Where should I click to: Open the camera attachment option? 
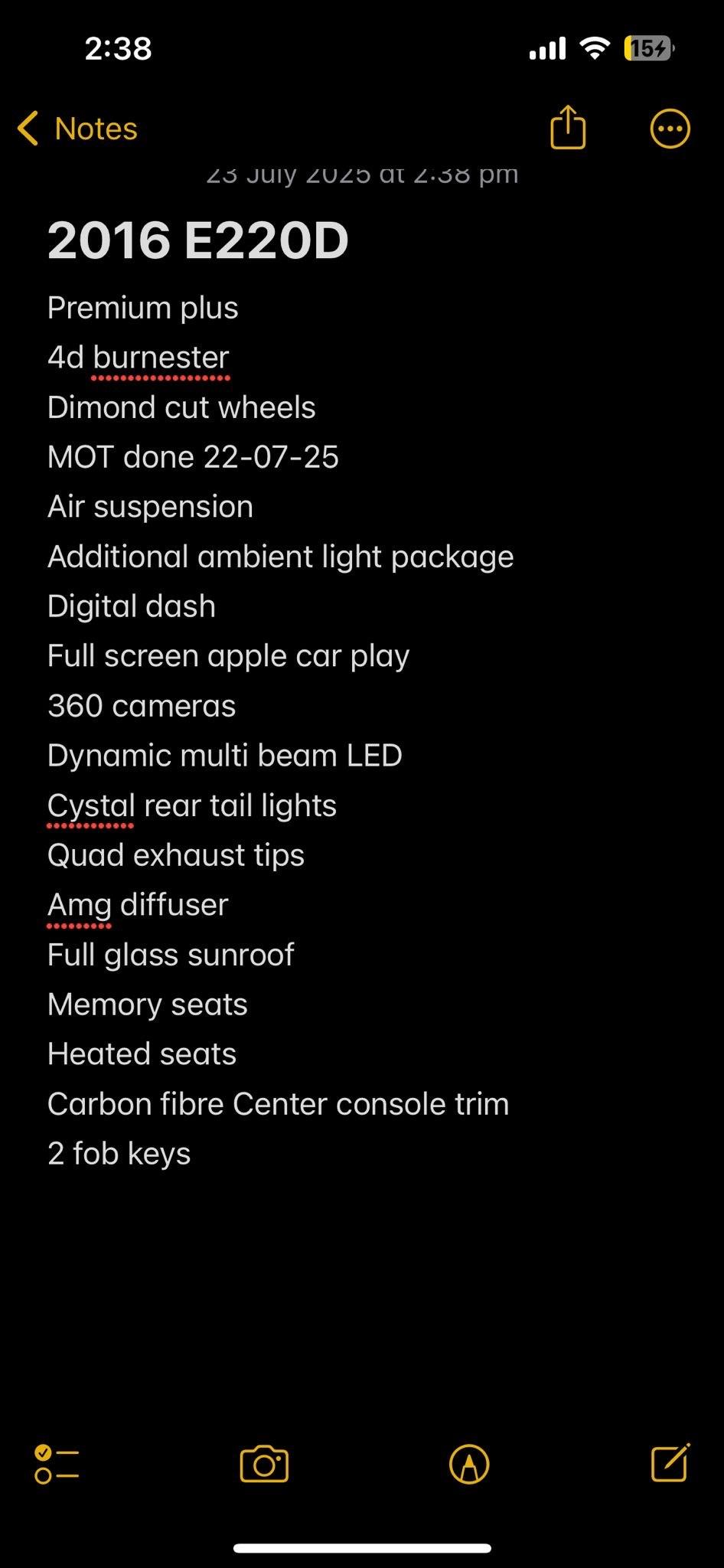[x=264, y=1465]
